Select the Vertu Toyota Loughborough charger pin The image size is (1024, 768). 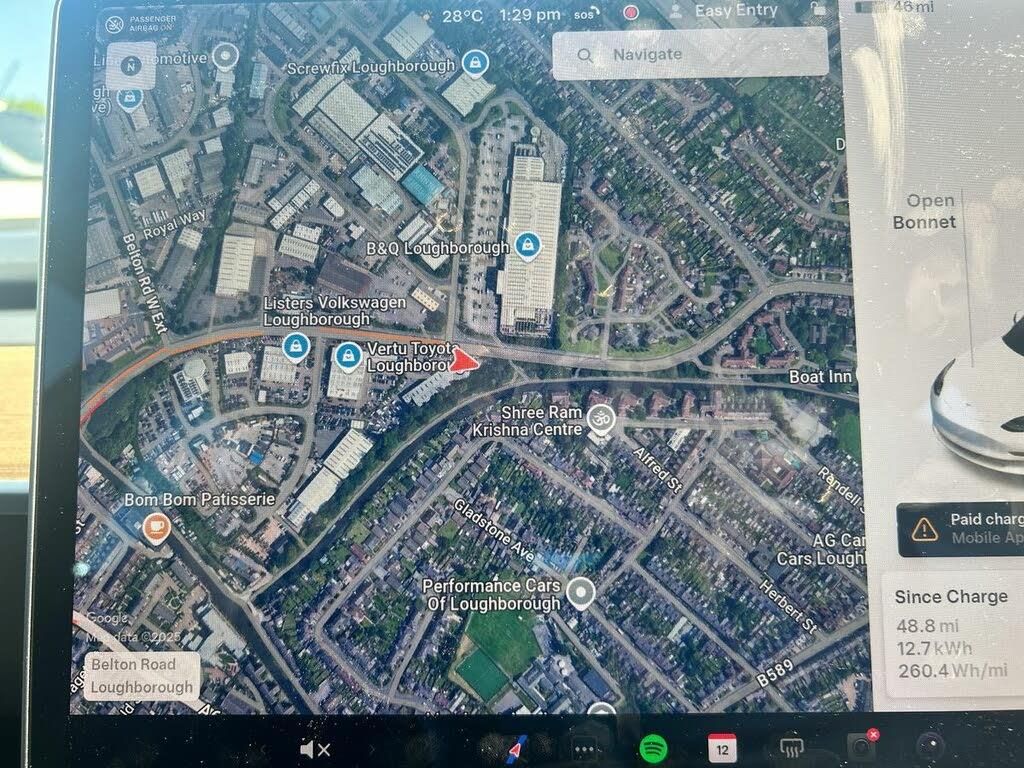pos(347,355)
